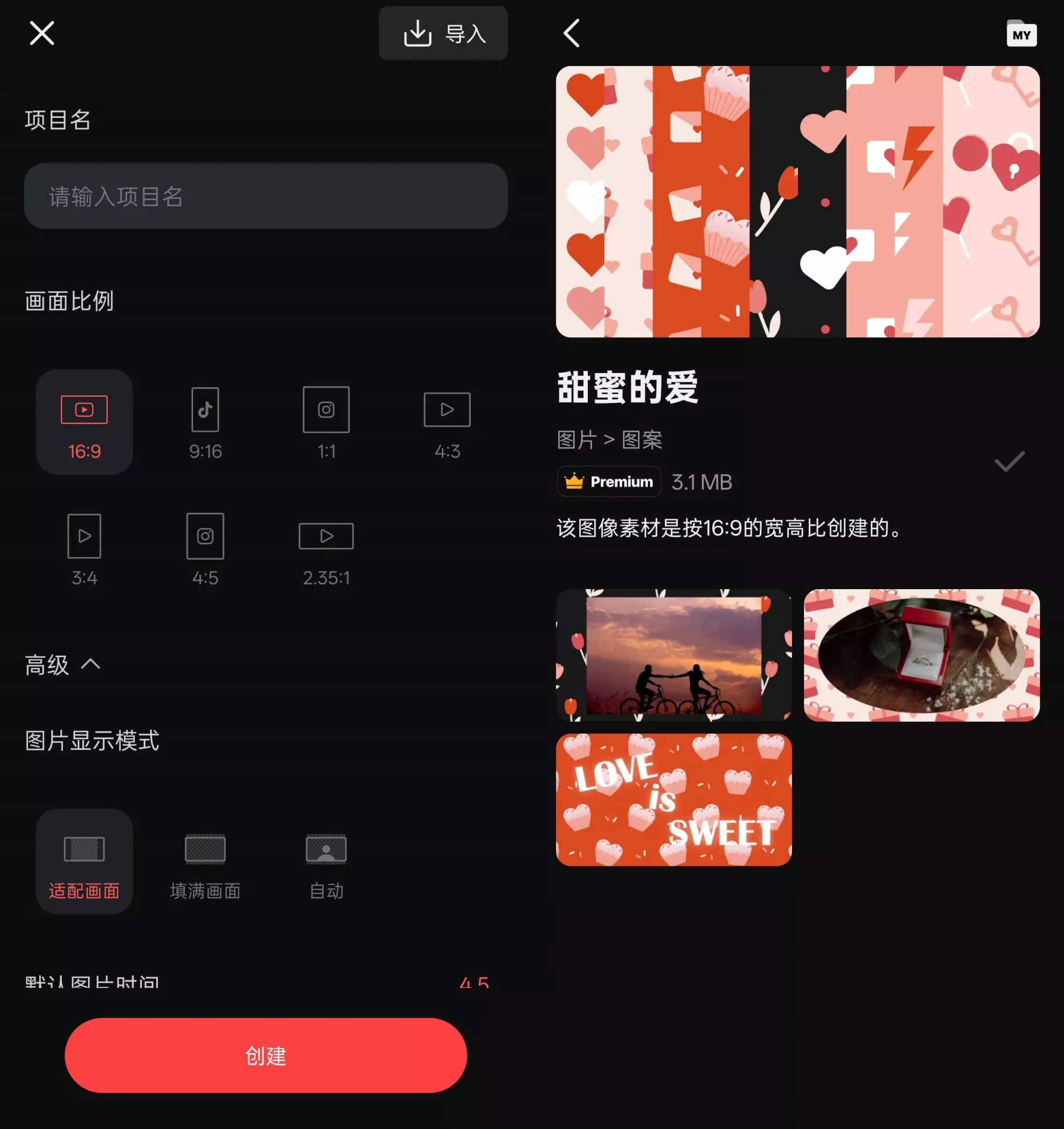Viewport: 1064px width, 1129px height.
Task: Open the 导入 import option
Action: (x=443, y=33)
